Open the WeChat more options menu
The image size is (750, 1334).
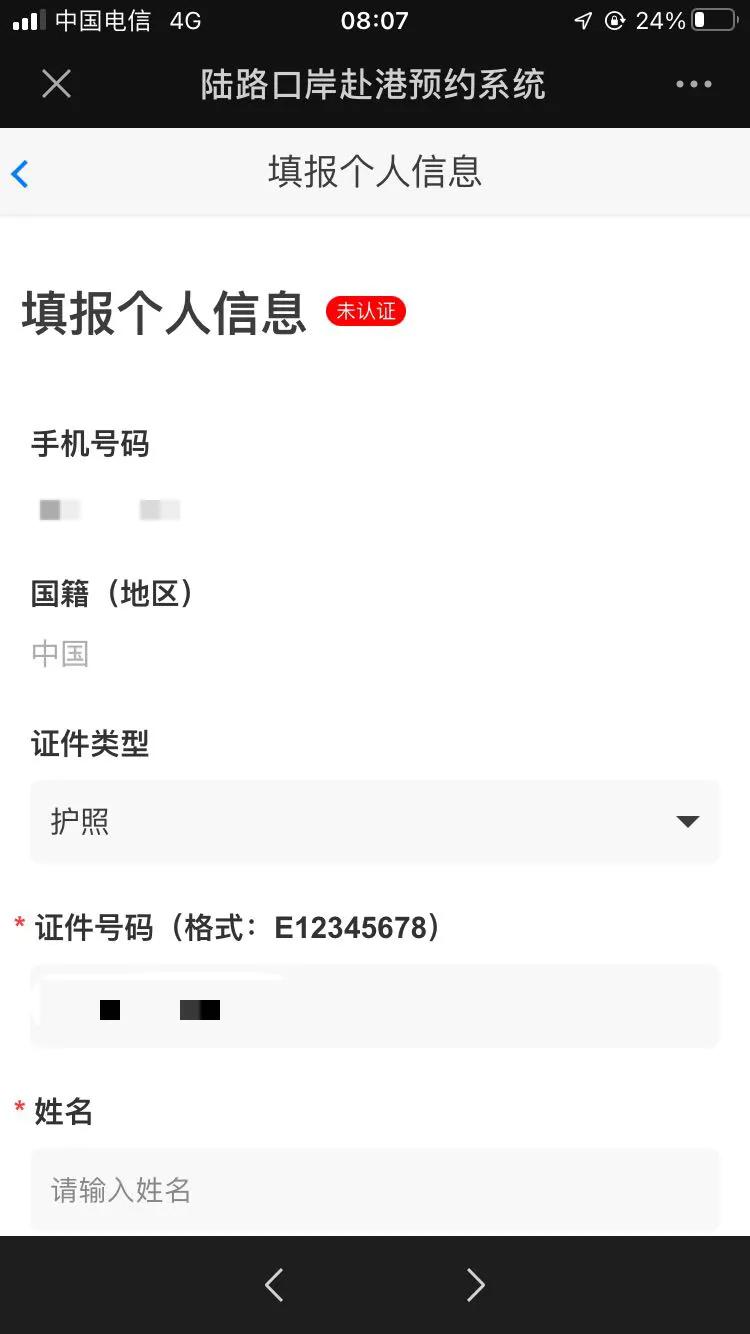tap(693, 84)
